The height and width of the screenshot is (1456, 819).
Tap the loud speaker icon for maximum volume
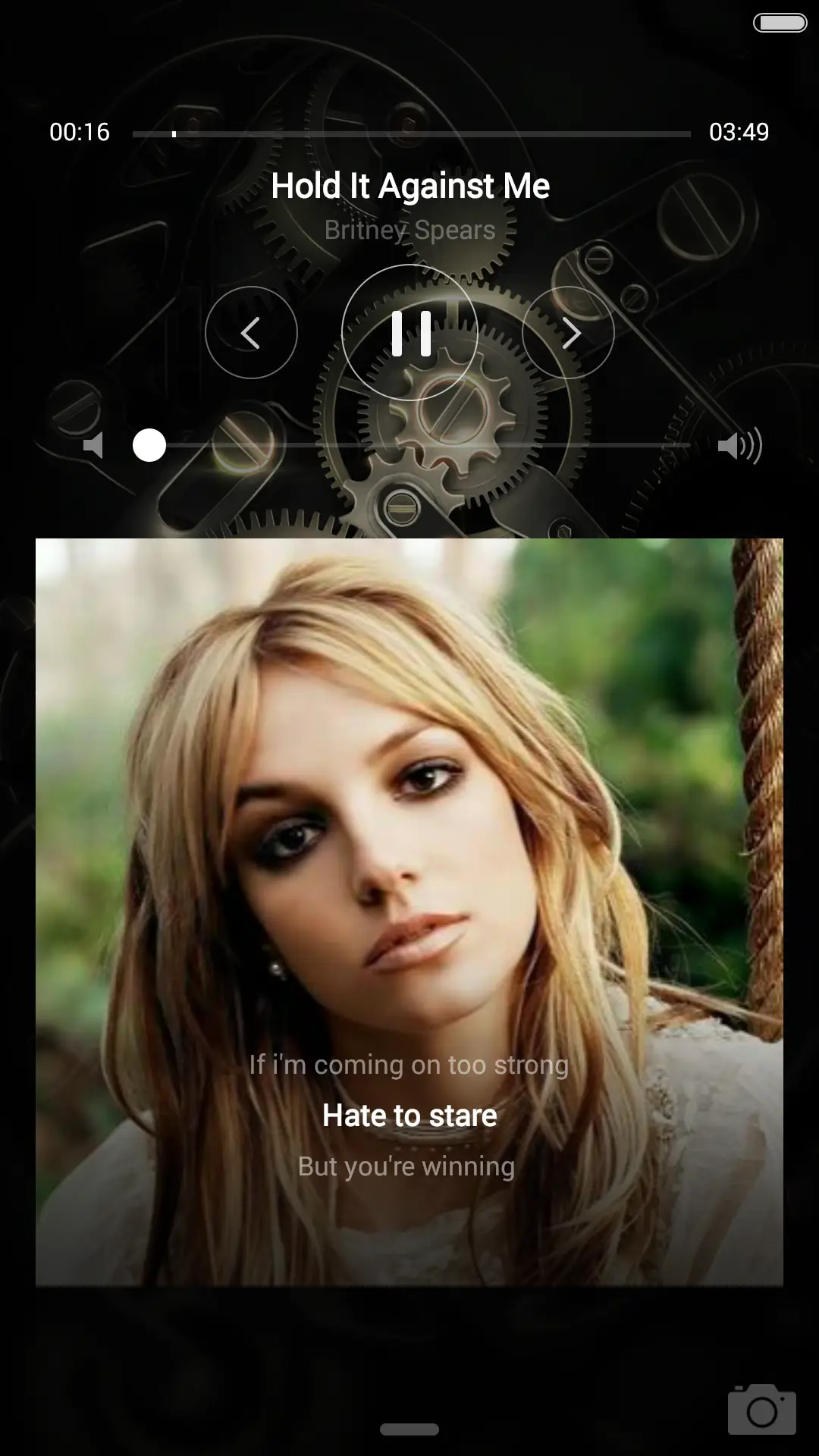[x=739, y=446]
